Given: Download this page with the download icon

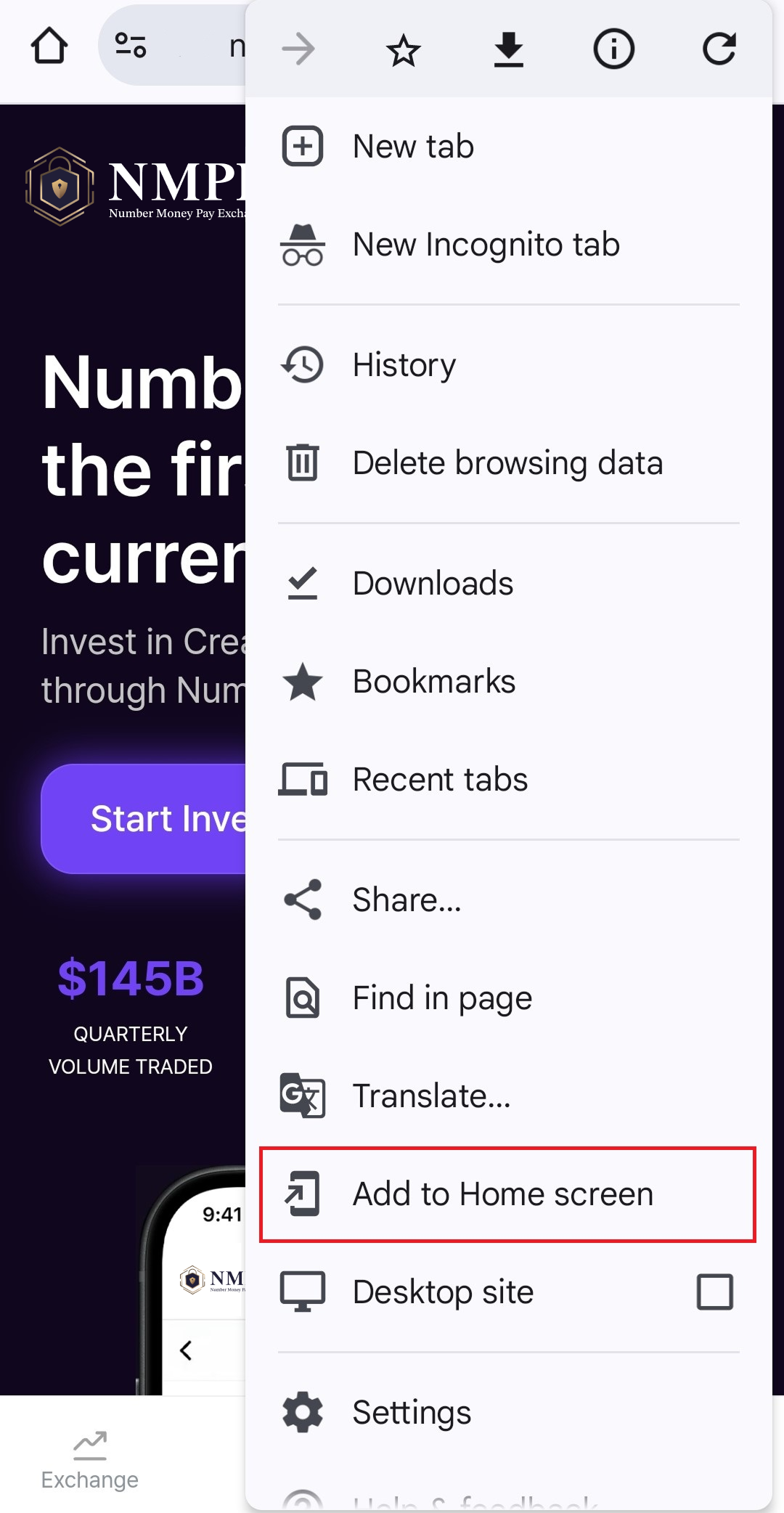Looking at the screenshot, I should pos(509,49).
